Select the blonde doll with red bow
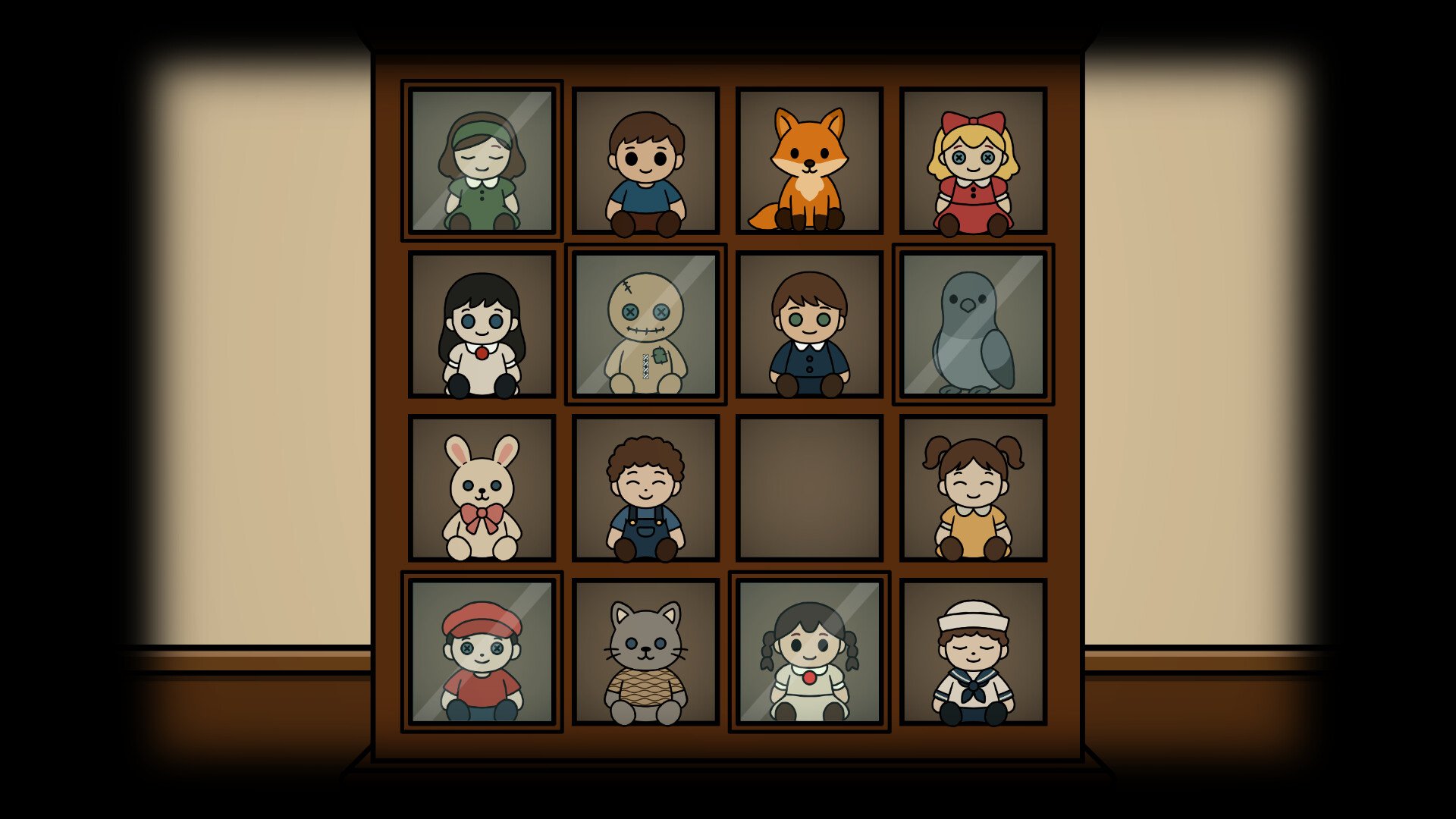The width and height of the screenshot is (1456, 819). (973, 161)
